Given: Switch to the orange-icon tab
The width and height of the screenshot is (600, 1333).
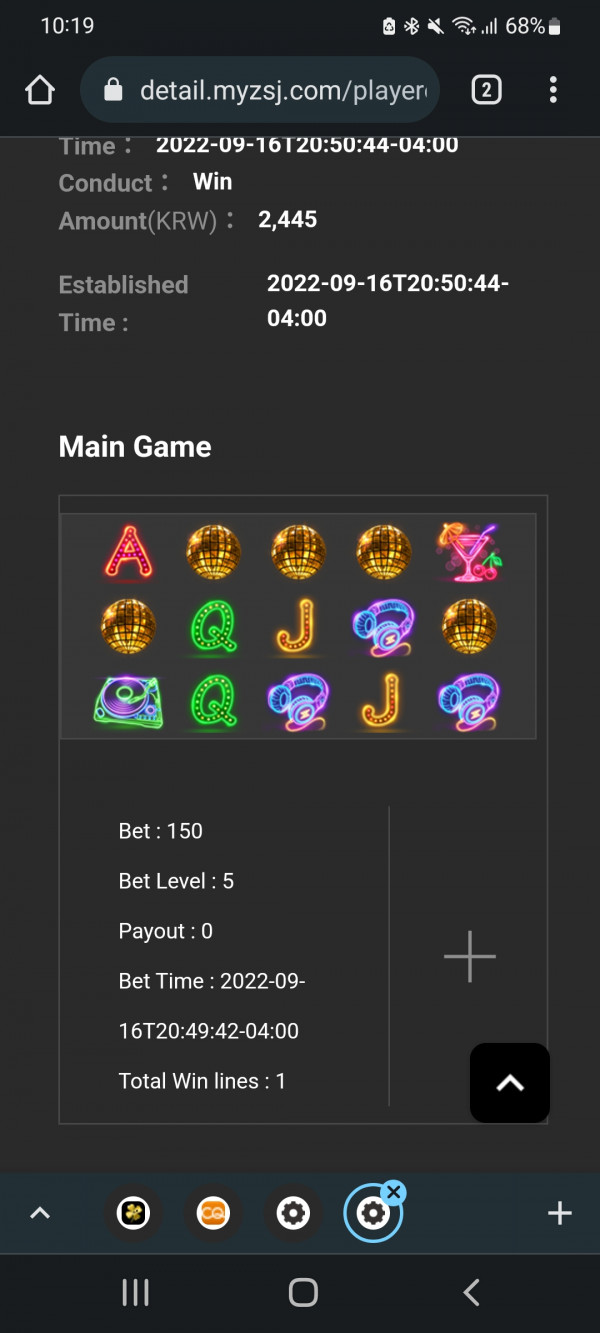Looking at the screenshot, I should point(213,1214).
